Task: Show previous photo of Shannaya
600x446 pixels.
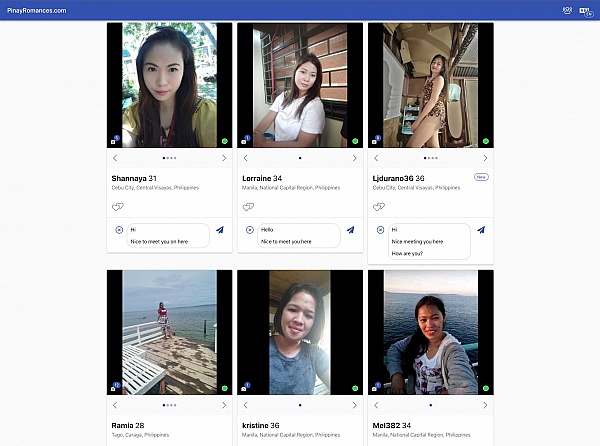Action: point(115,158)
